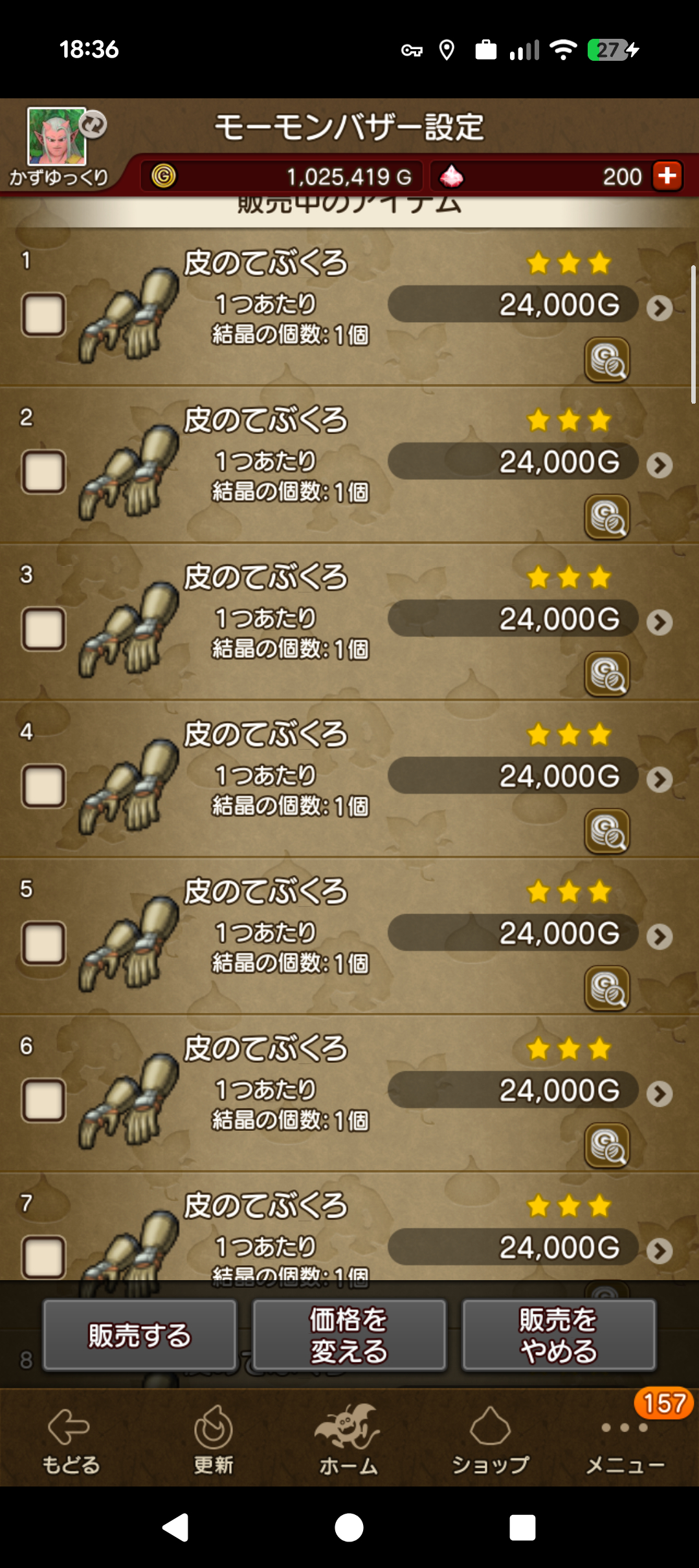The height and width of the screenshot is (1568, 699).
Task: Mark the checkbox for item 7
Action: pos(43,1257)
